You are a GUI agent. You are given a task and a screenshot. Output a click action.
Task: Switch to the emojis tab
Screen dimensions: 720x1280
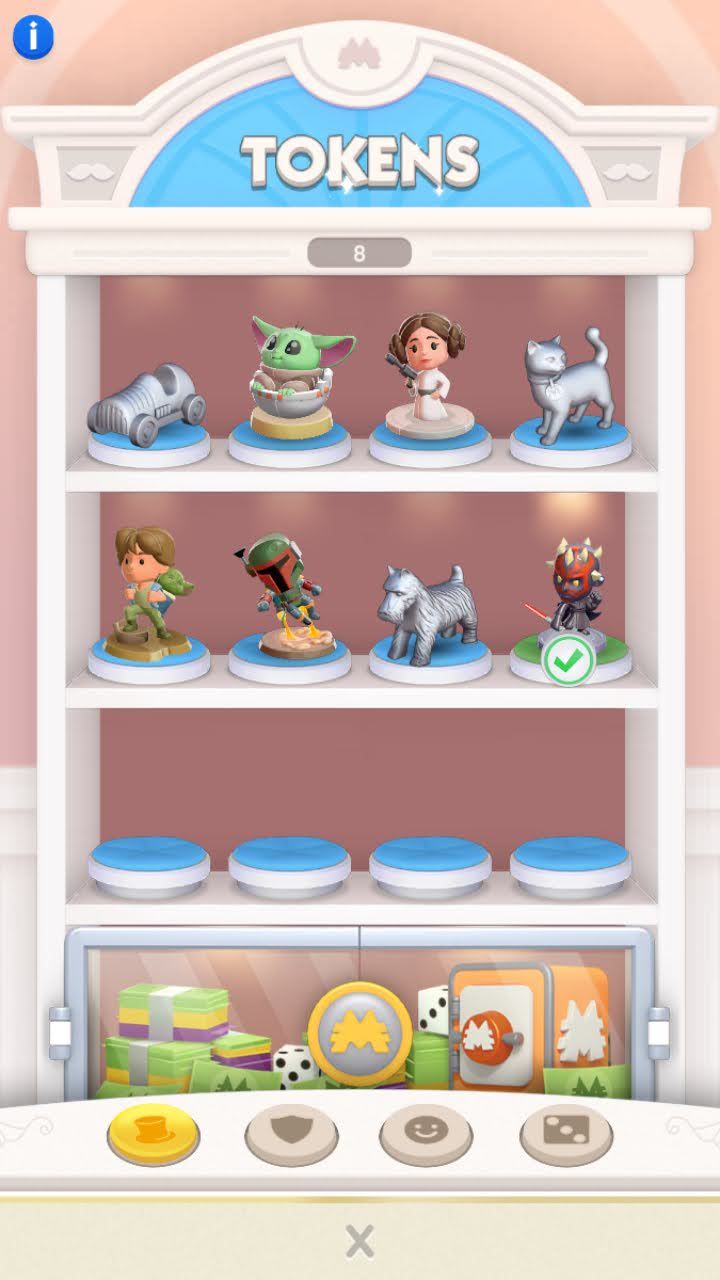click(426, 1134)
